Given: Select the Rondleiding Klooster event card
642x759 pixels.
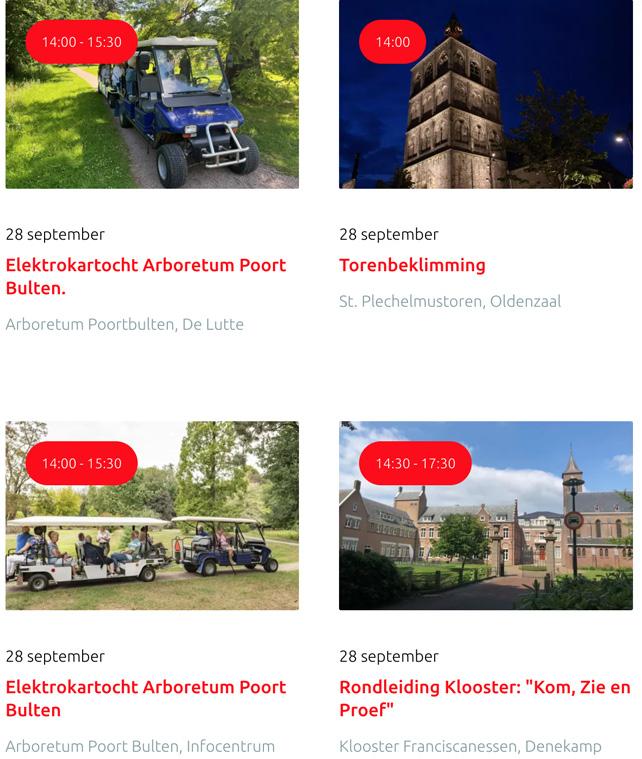Looking at the screenshot, I should pyautogui.click(x=484, y=698).
